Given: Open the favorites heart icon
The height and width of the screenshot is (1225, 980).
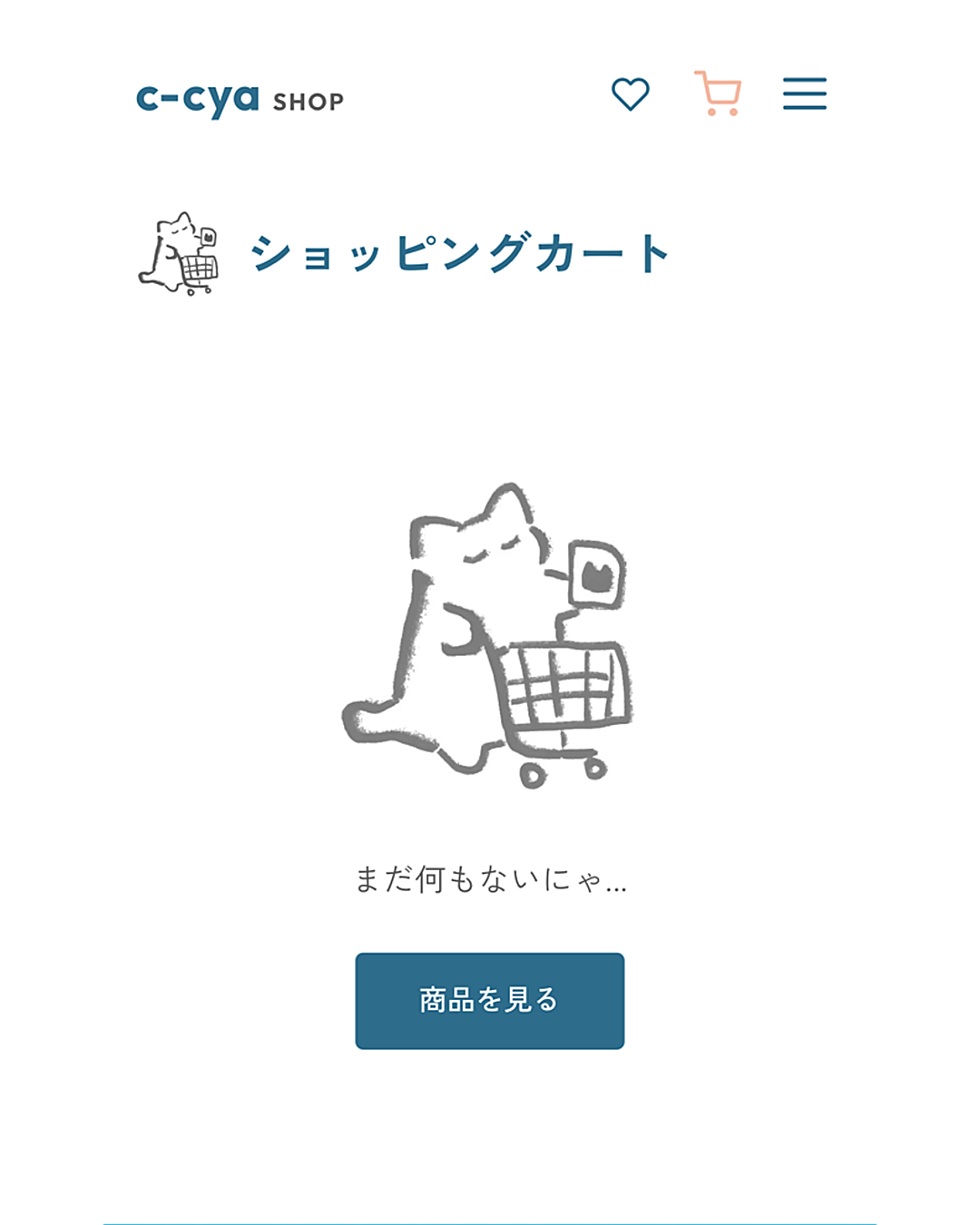Looking at the screenshot, I should coord(630,94).
